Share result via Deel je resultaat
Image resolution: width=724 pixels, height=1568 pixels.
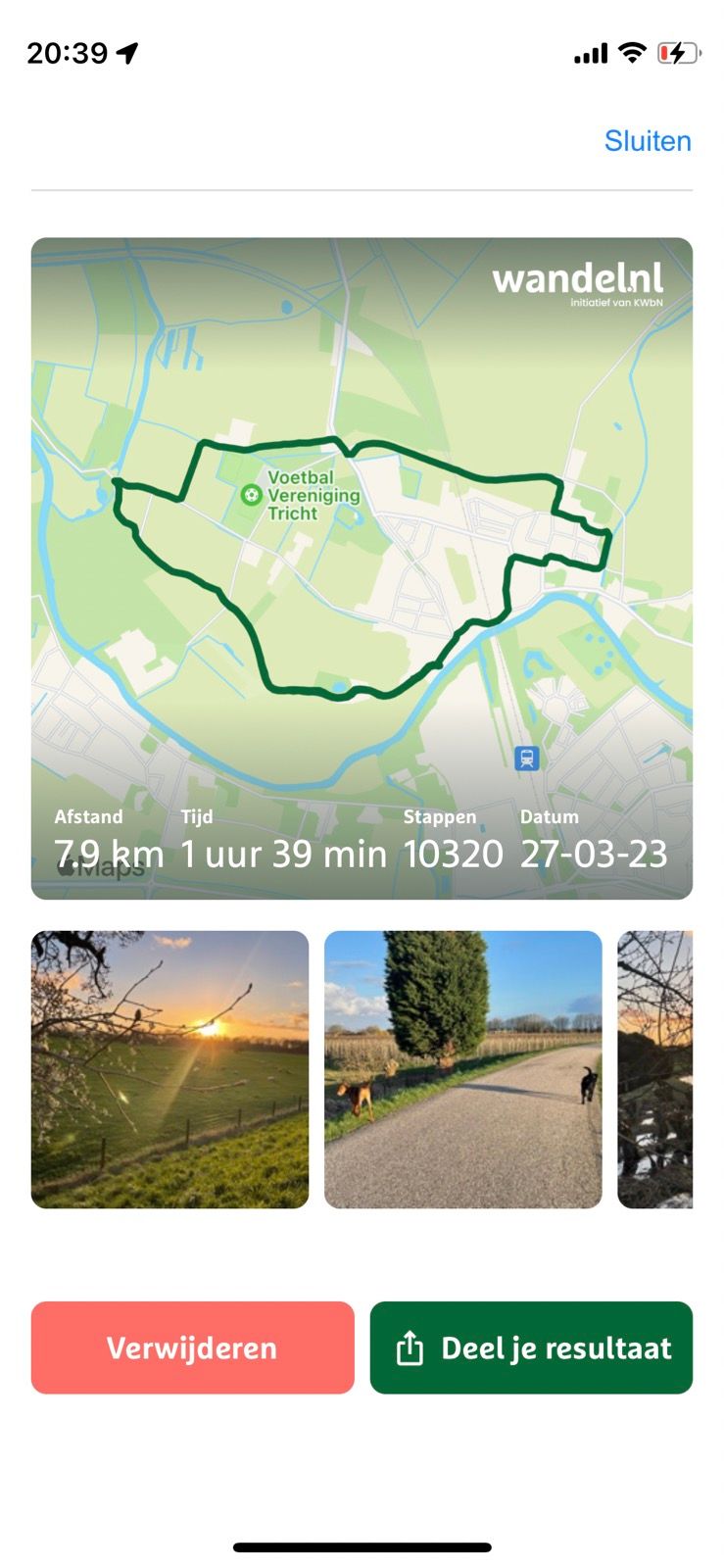531,1347
